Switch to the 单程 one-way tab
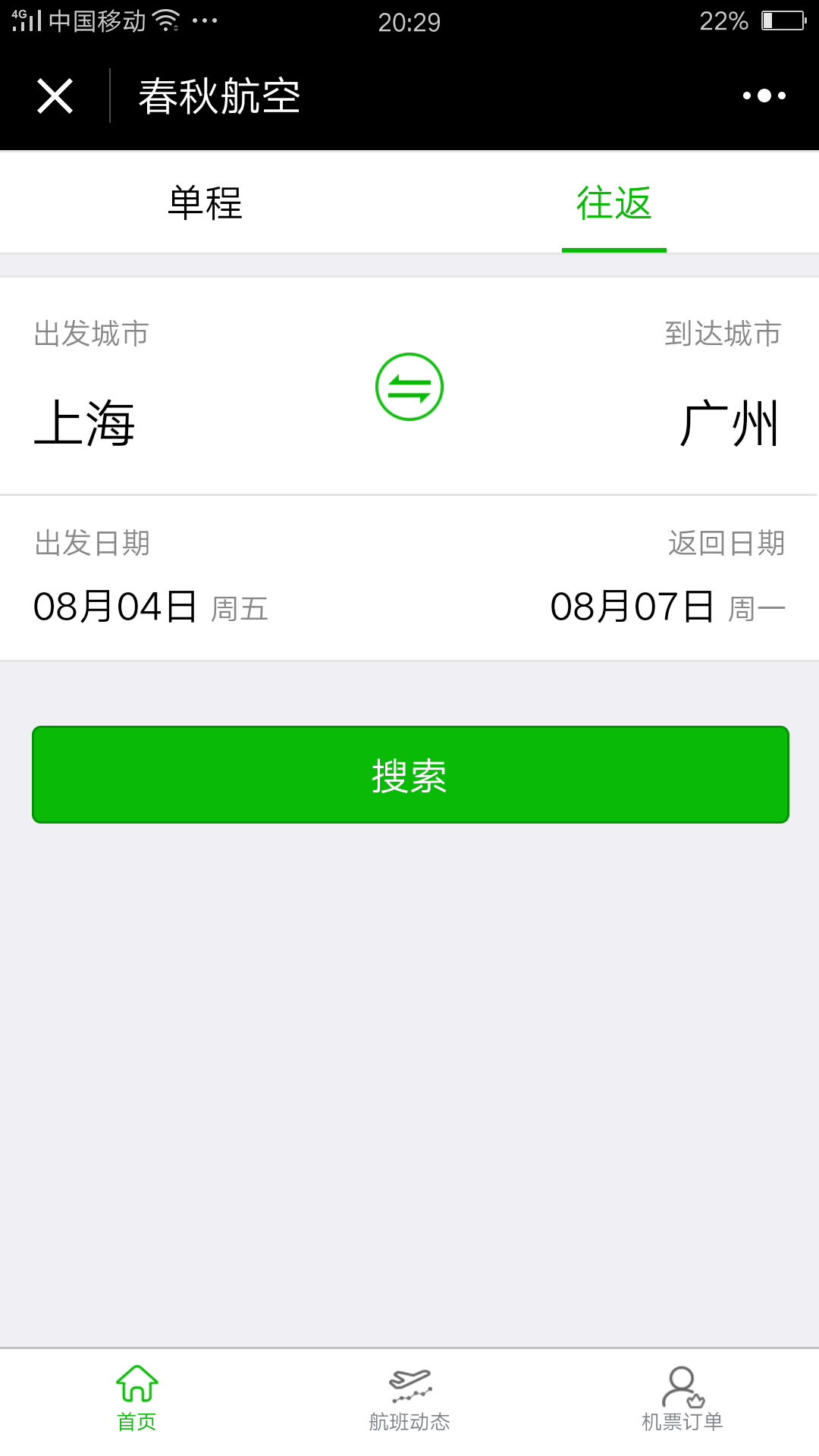The height and width of the screenshot is (1456, 819). [205, 203]
